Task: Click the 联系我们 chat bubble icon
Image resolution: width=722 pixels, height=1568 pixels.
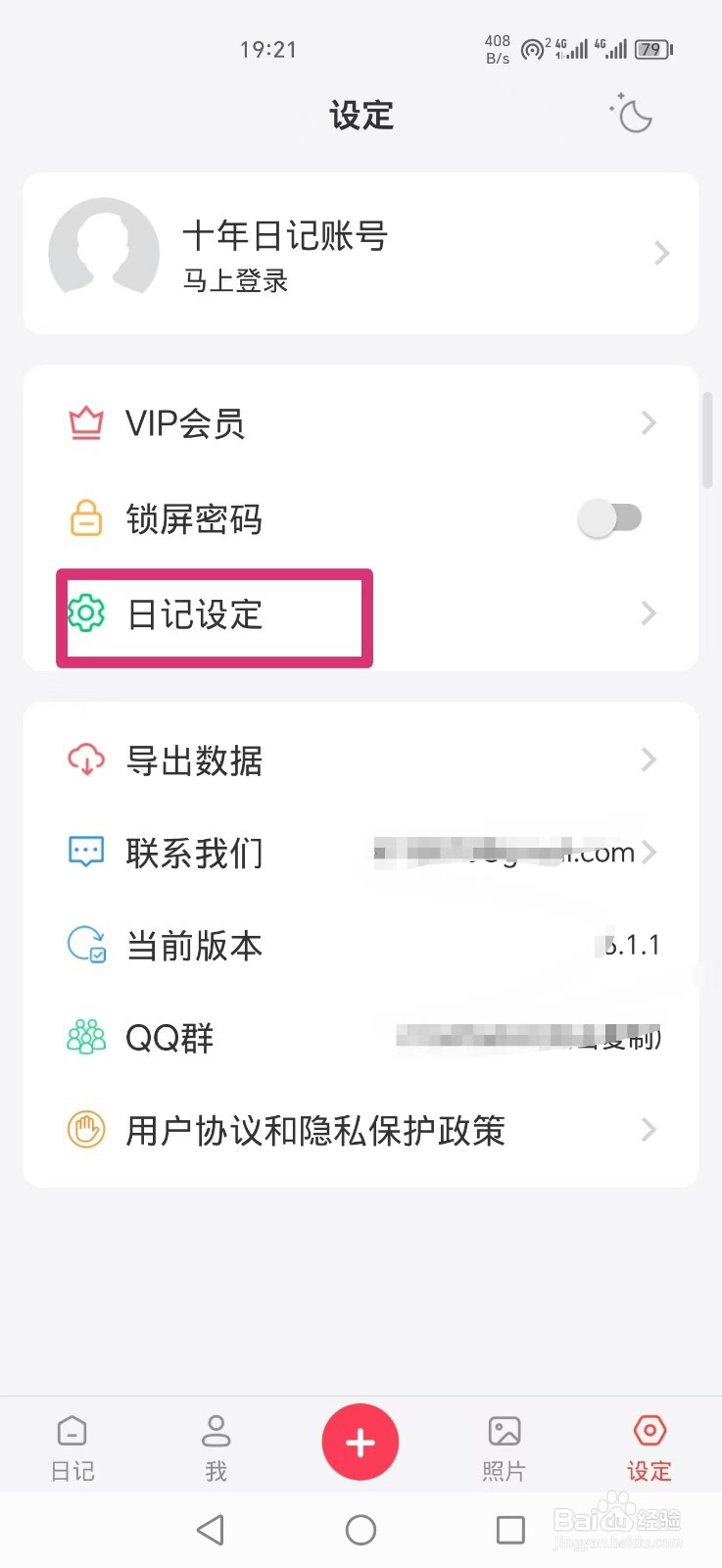Action: [x=85, y=851]
